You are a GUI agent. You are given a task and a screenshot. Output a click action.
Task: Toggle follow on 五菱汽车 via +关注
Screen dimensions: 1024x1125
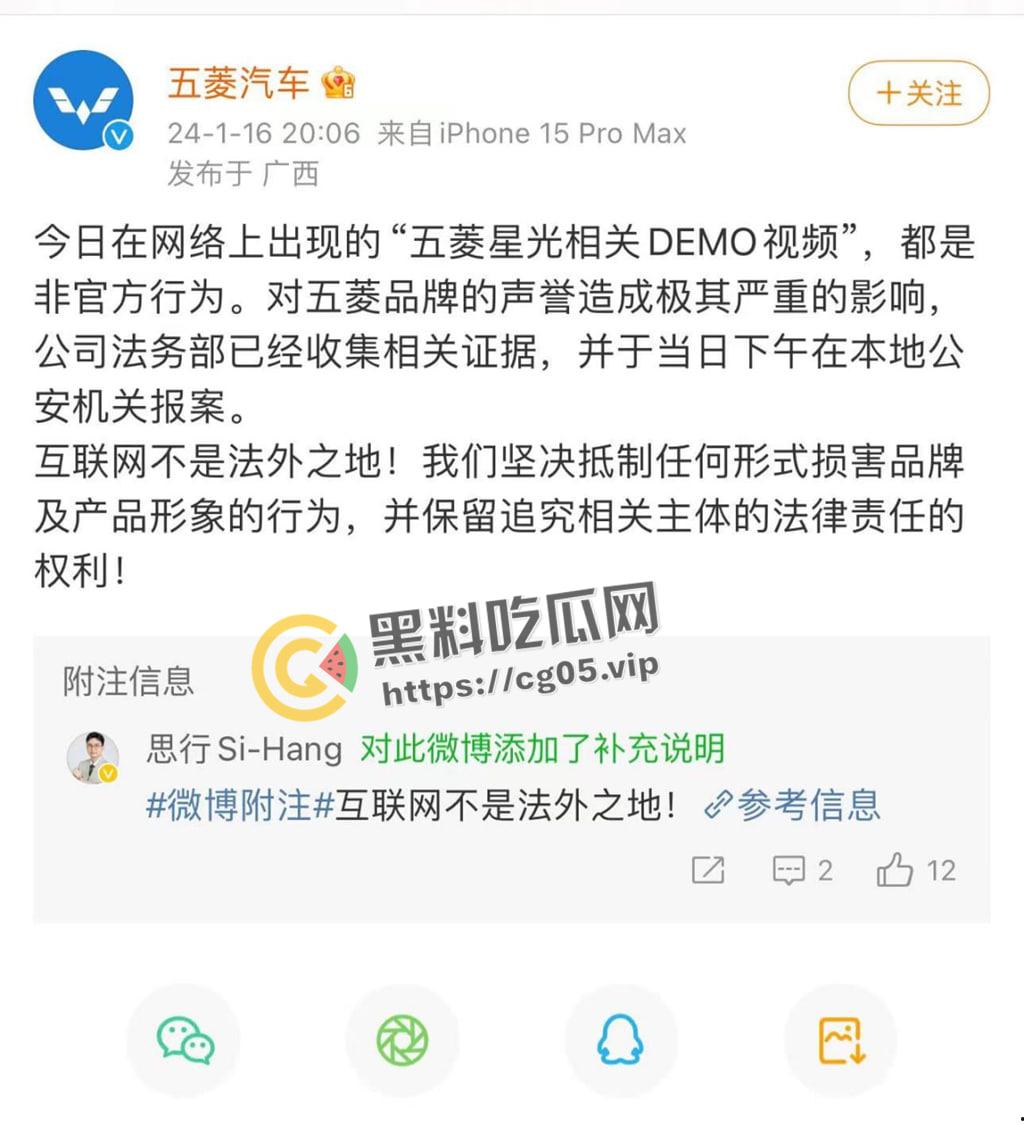(917, 92)
